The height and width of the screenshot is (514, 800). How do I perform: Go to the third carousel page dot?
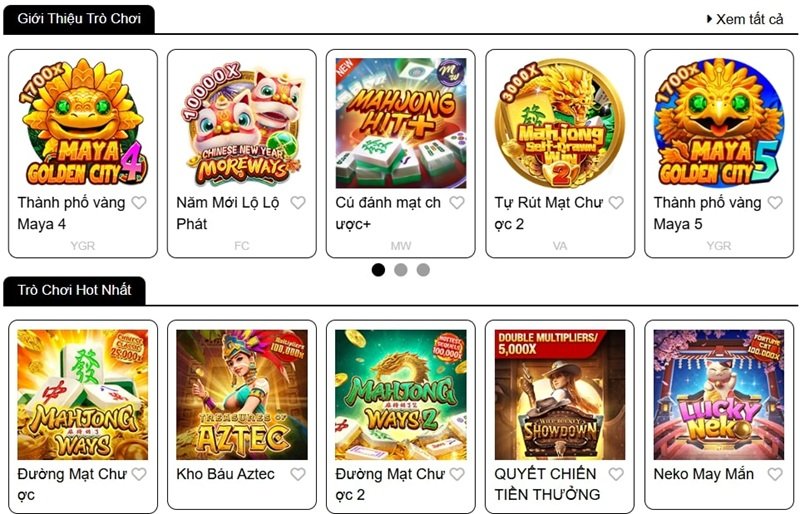423,270
